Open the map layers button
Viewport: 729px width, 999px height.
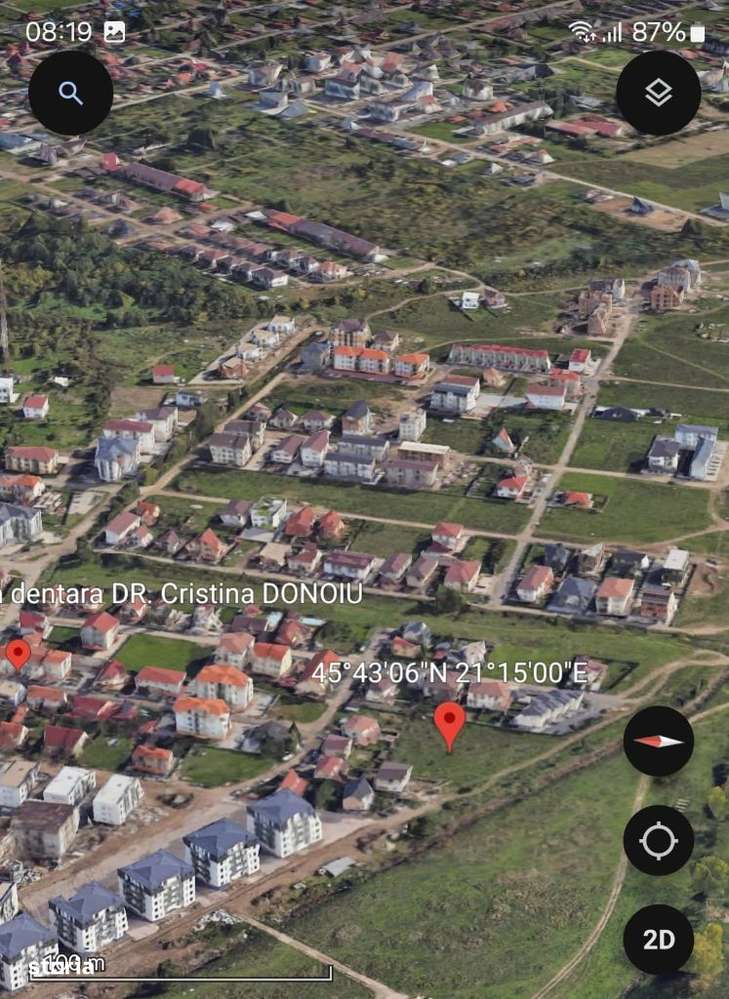pyautogui.click(x=658, y=93)
